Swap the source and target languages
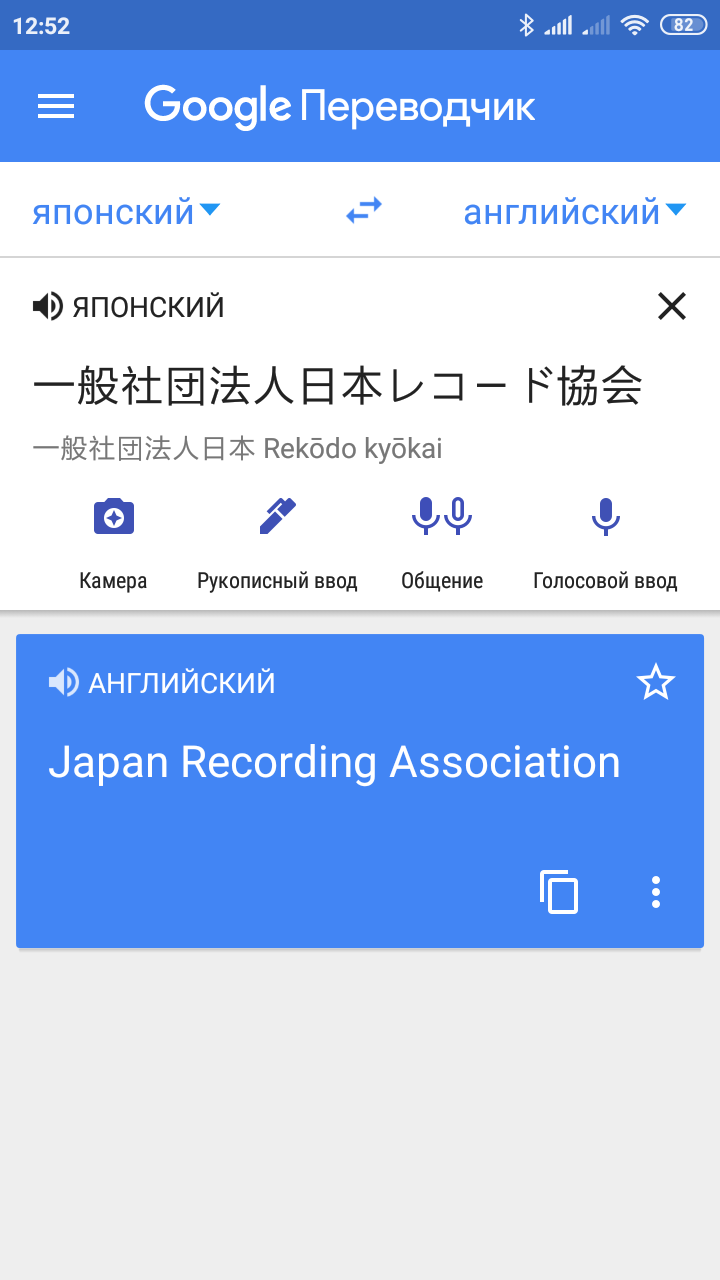 click(364, 211)
